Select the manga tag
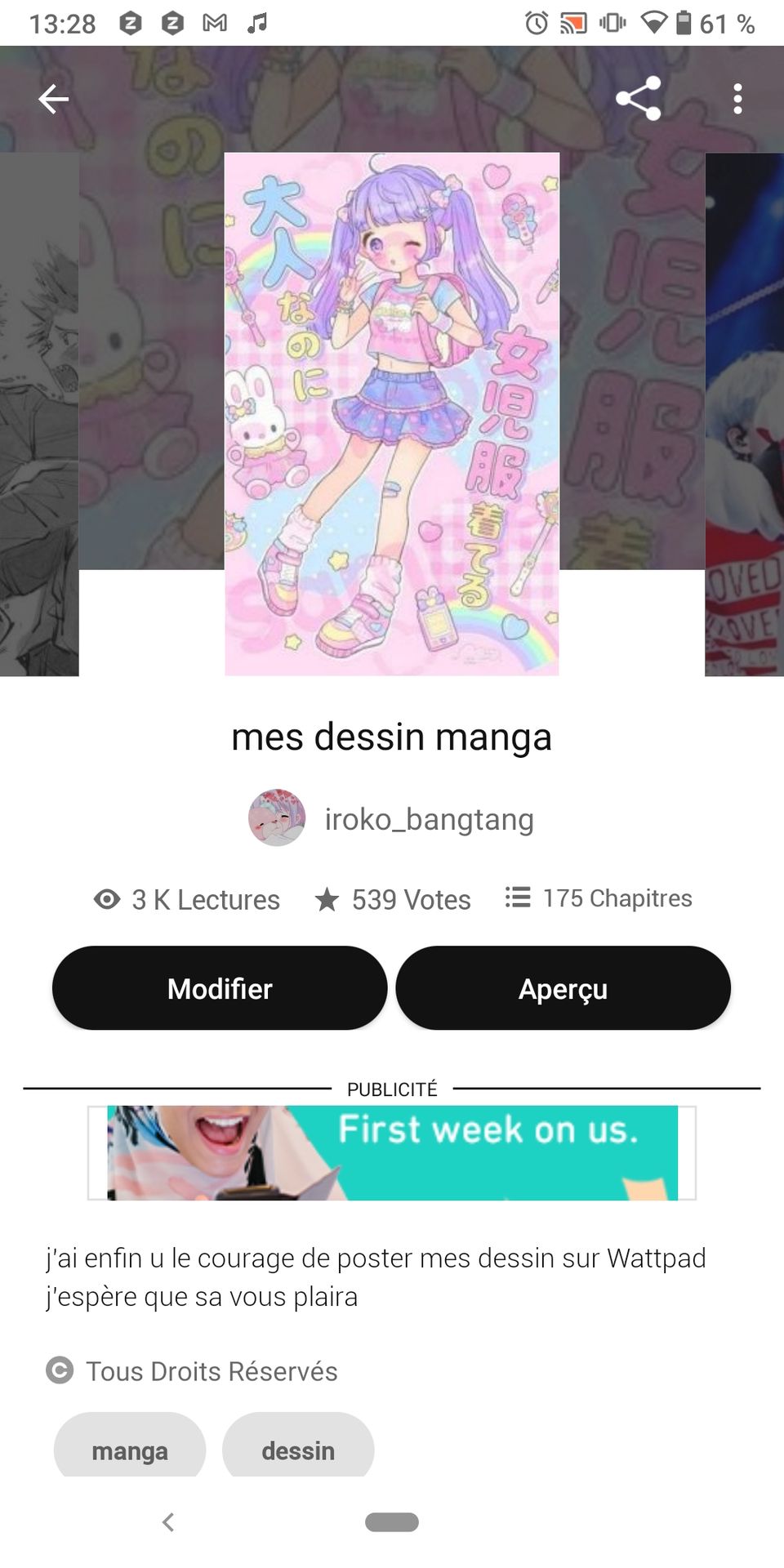This screenshot has width=784, height=1568. pyautogui.click(x=130, y=1450)
